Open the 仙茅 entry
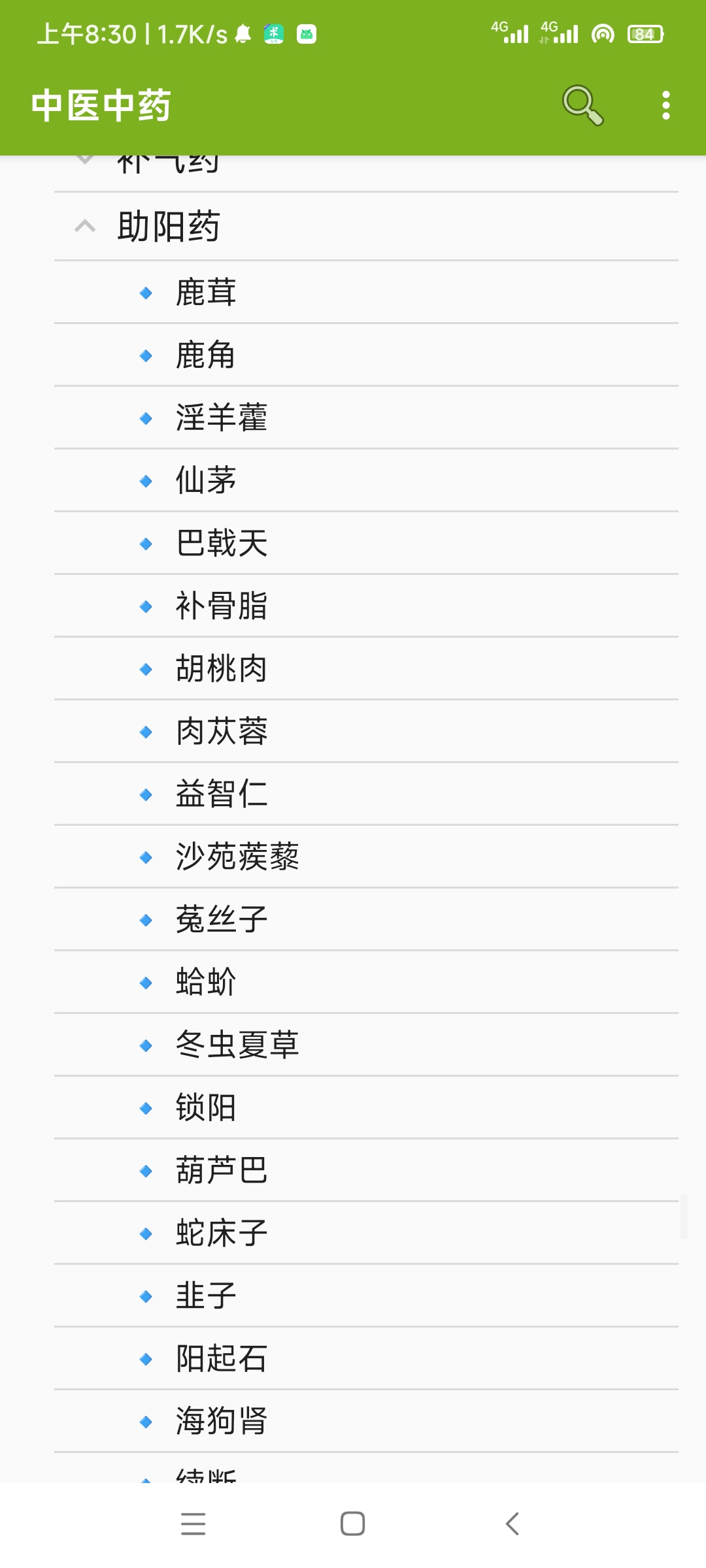 (x=206, y=480)
